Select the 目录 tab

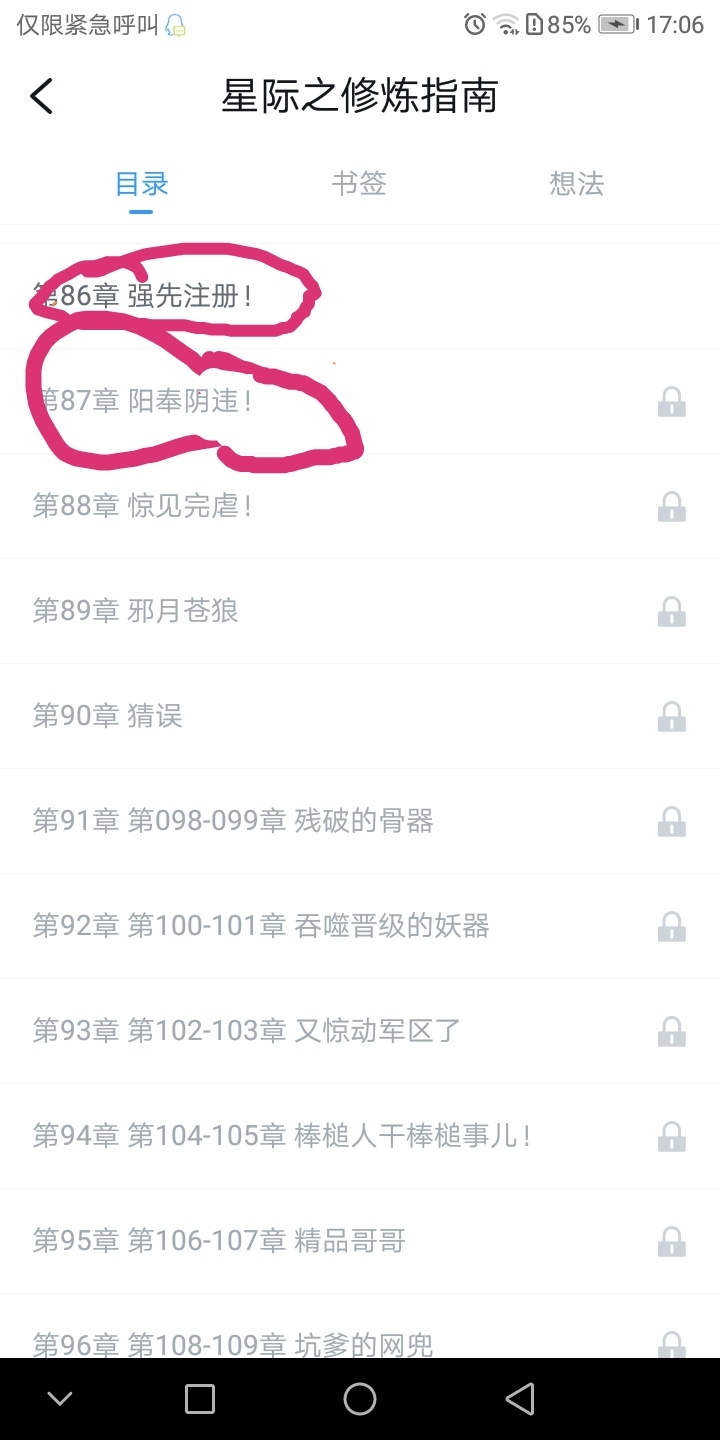pos(141,184)
